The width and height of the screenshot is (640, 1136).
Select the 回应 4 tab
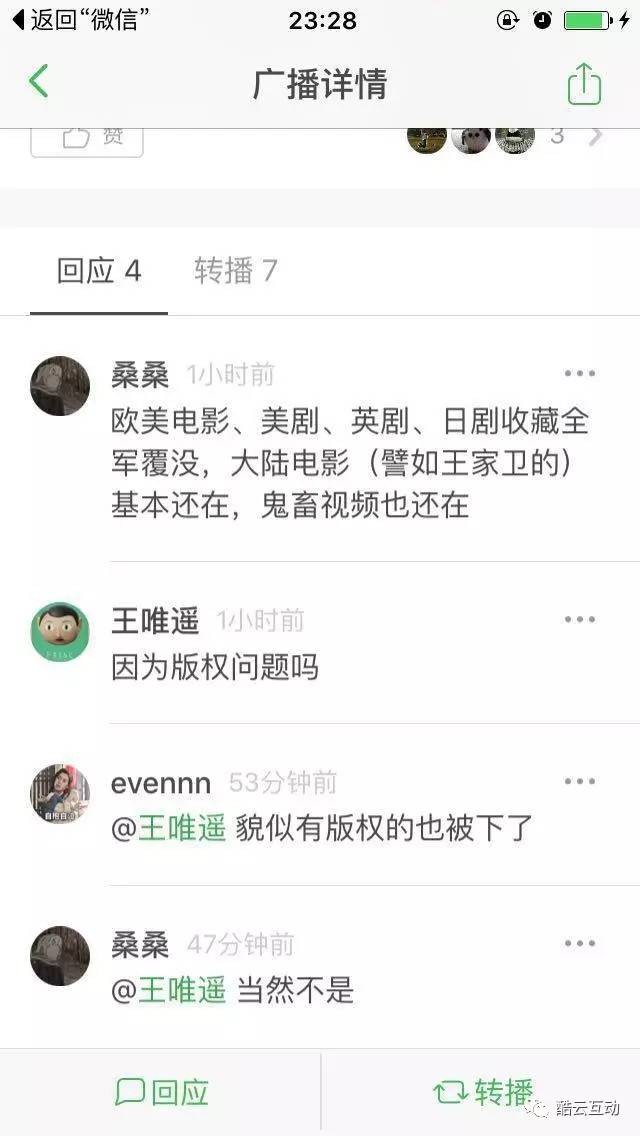tap(98, 271)
